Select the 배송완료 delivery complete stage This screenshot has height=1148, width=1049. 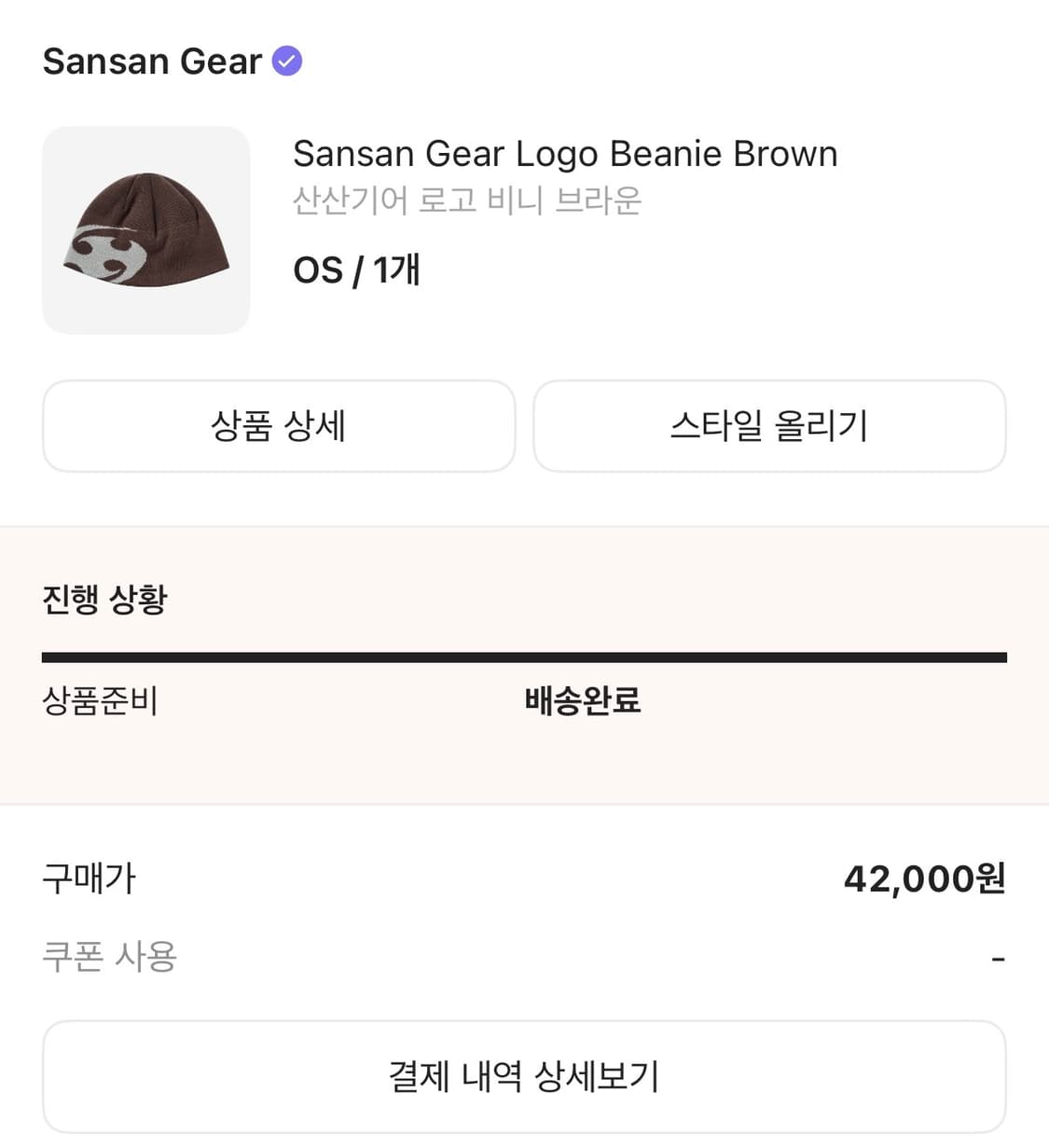[x=583, y=701]
